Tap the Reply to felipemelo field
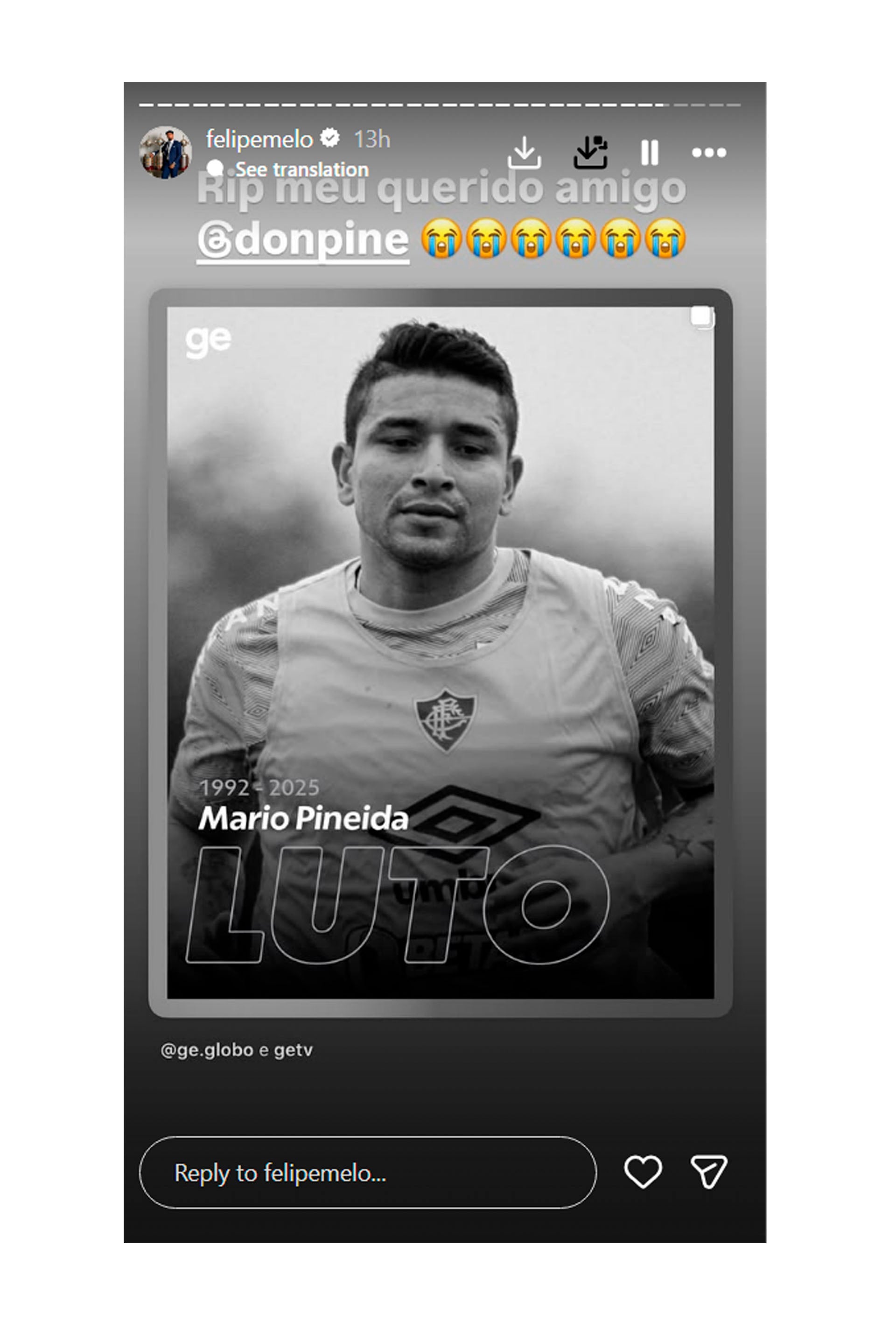 [367, 1172]
